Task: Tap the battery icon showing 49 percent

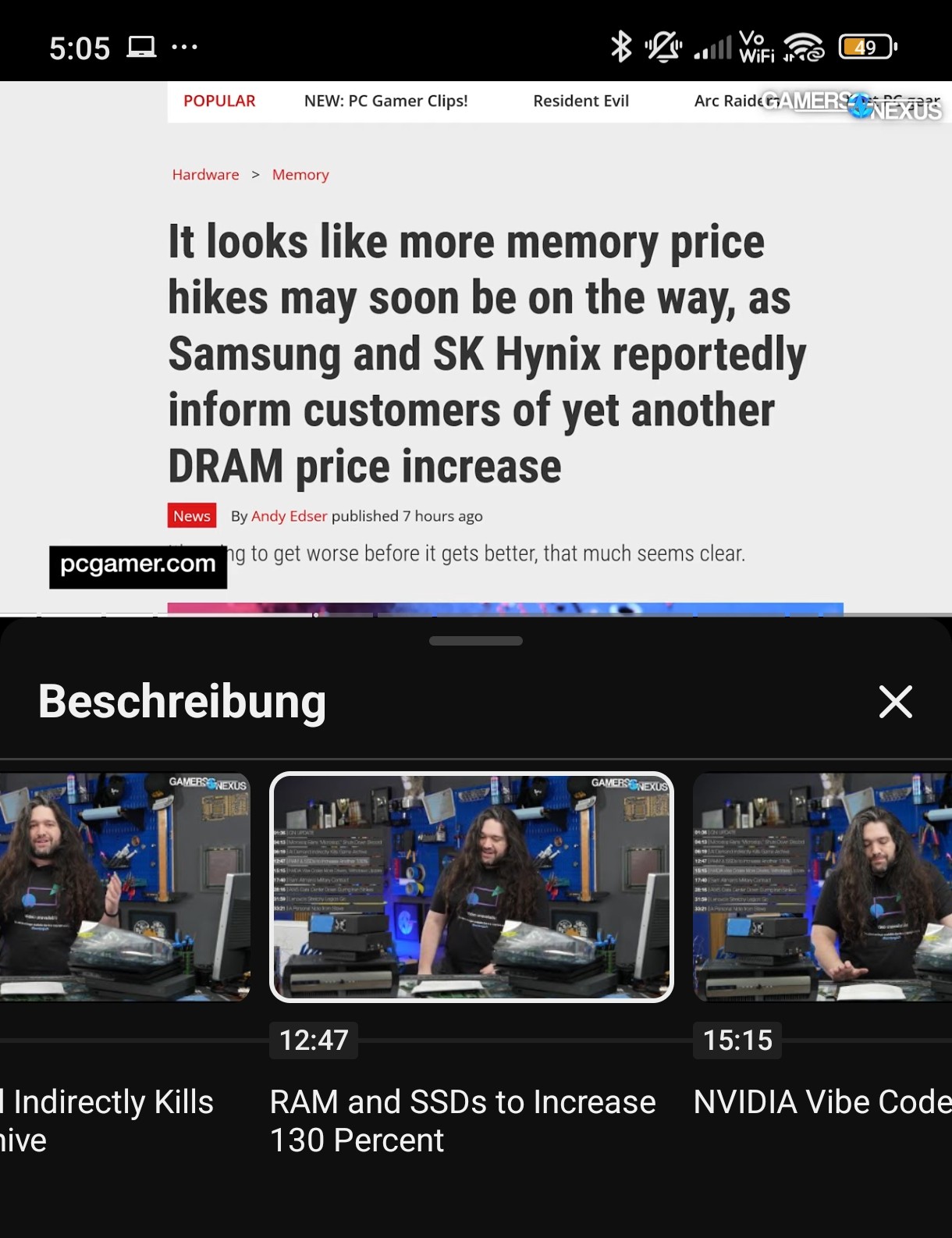Action: tap(867, 47)
